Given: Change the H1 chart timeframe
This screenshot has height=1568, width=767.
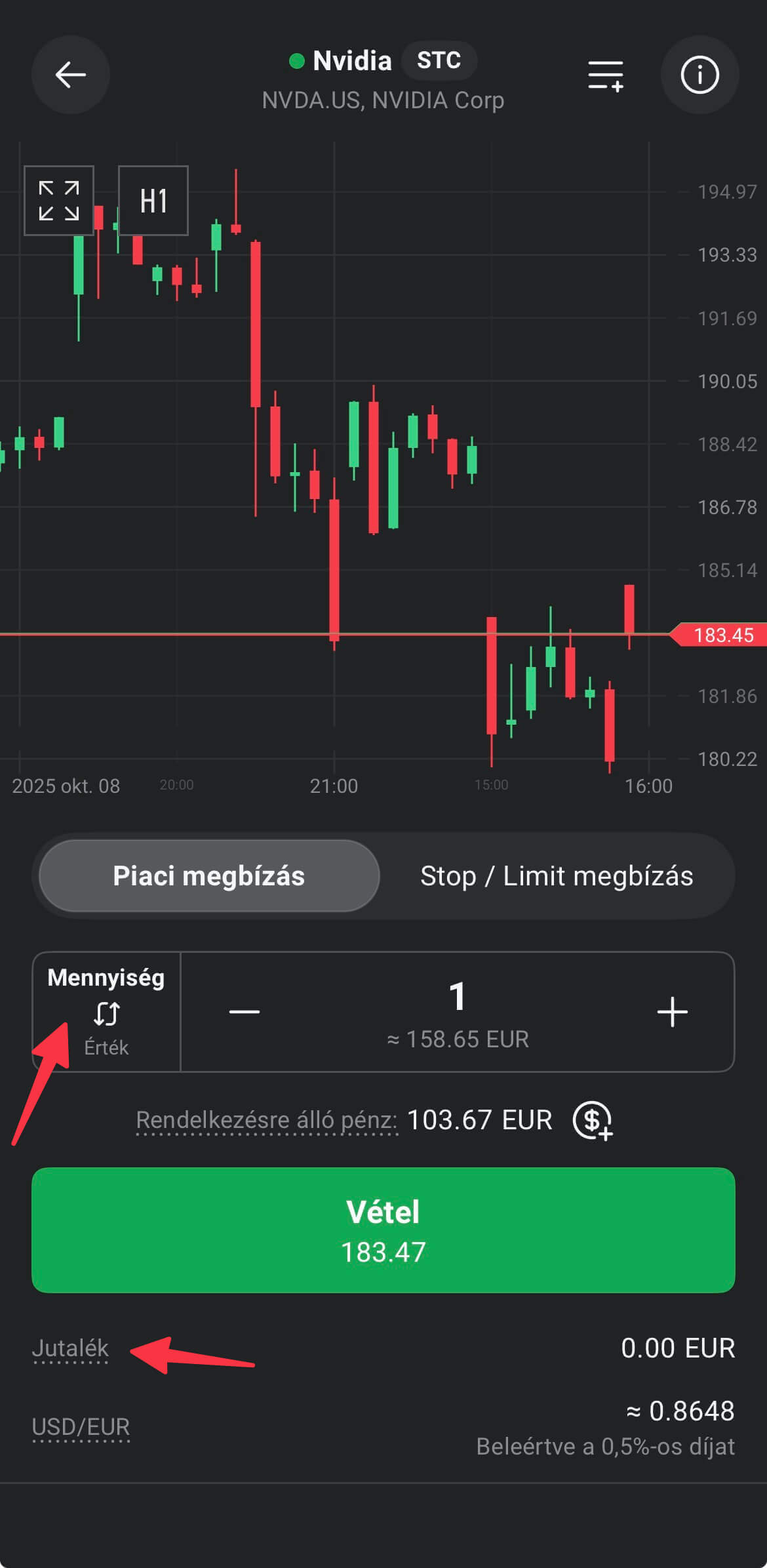Looking at the screenshot, I should point(153,201).
